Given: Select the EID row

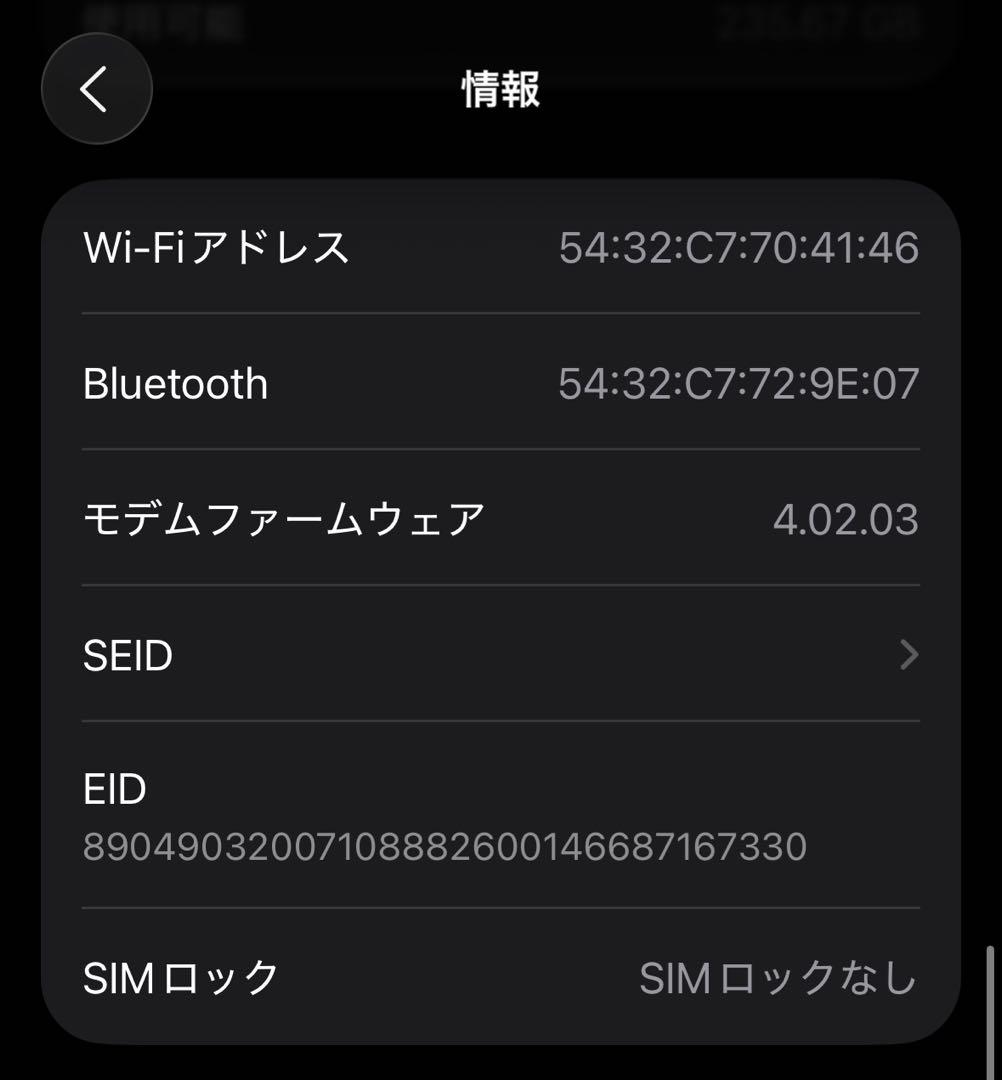Looking at the screenshot, I should (400, 815).
